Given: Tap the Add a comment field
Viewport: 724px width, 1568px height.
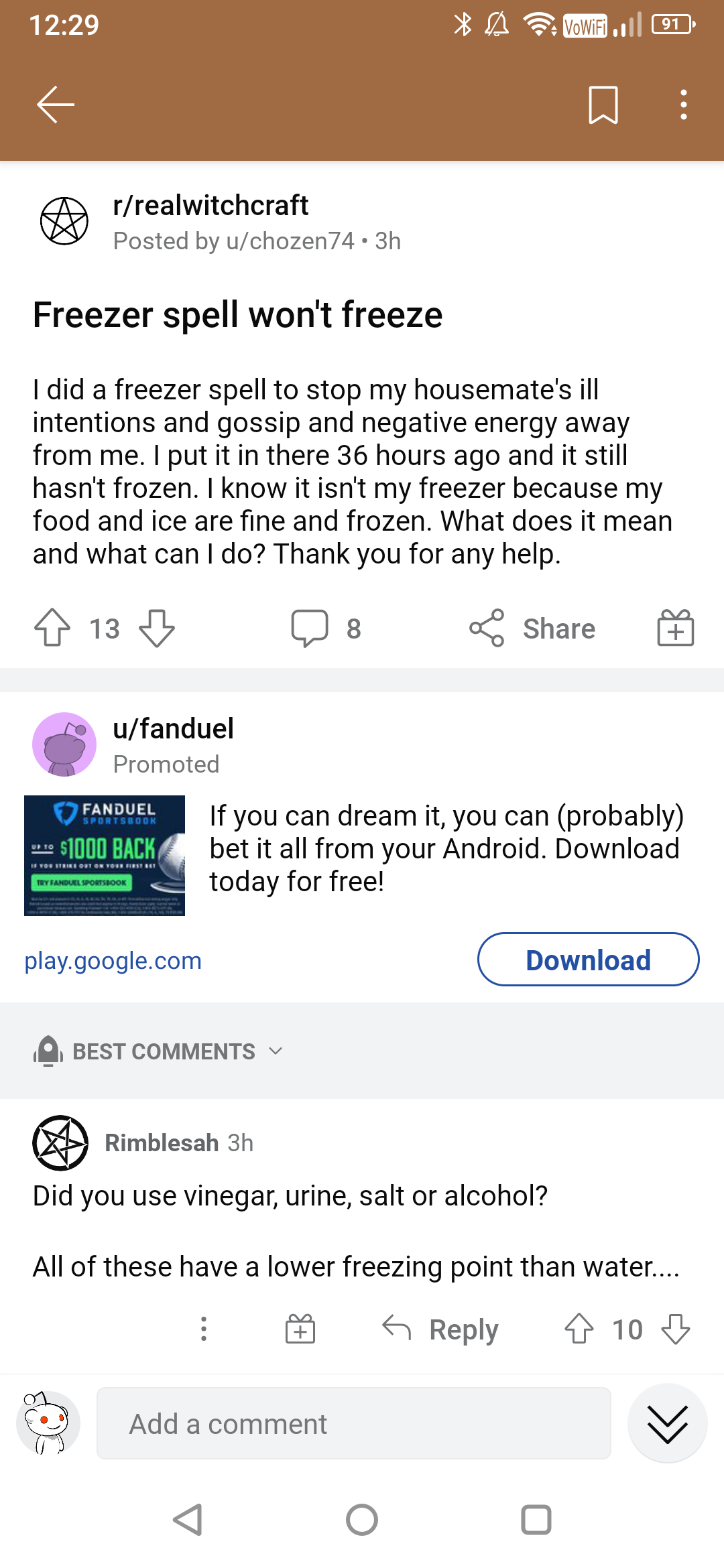Looking at the screenshot, I should [x=354, y=1423].
